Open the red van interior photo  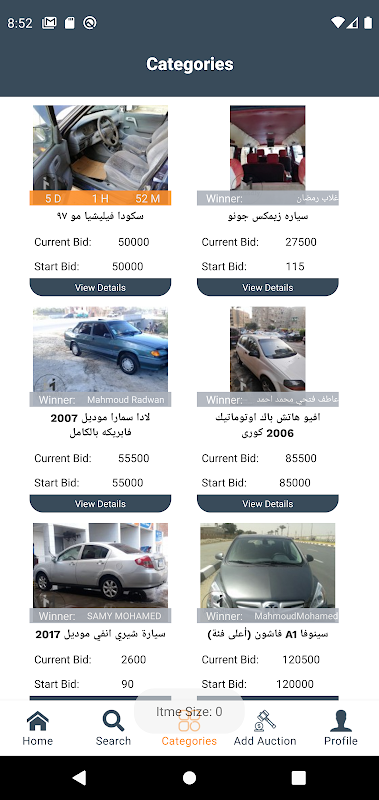click(x=268, y=148)
